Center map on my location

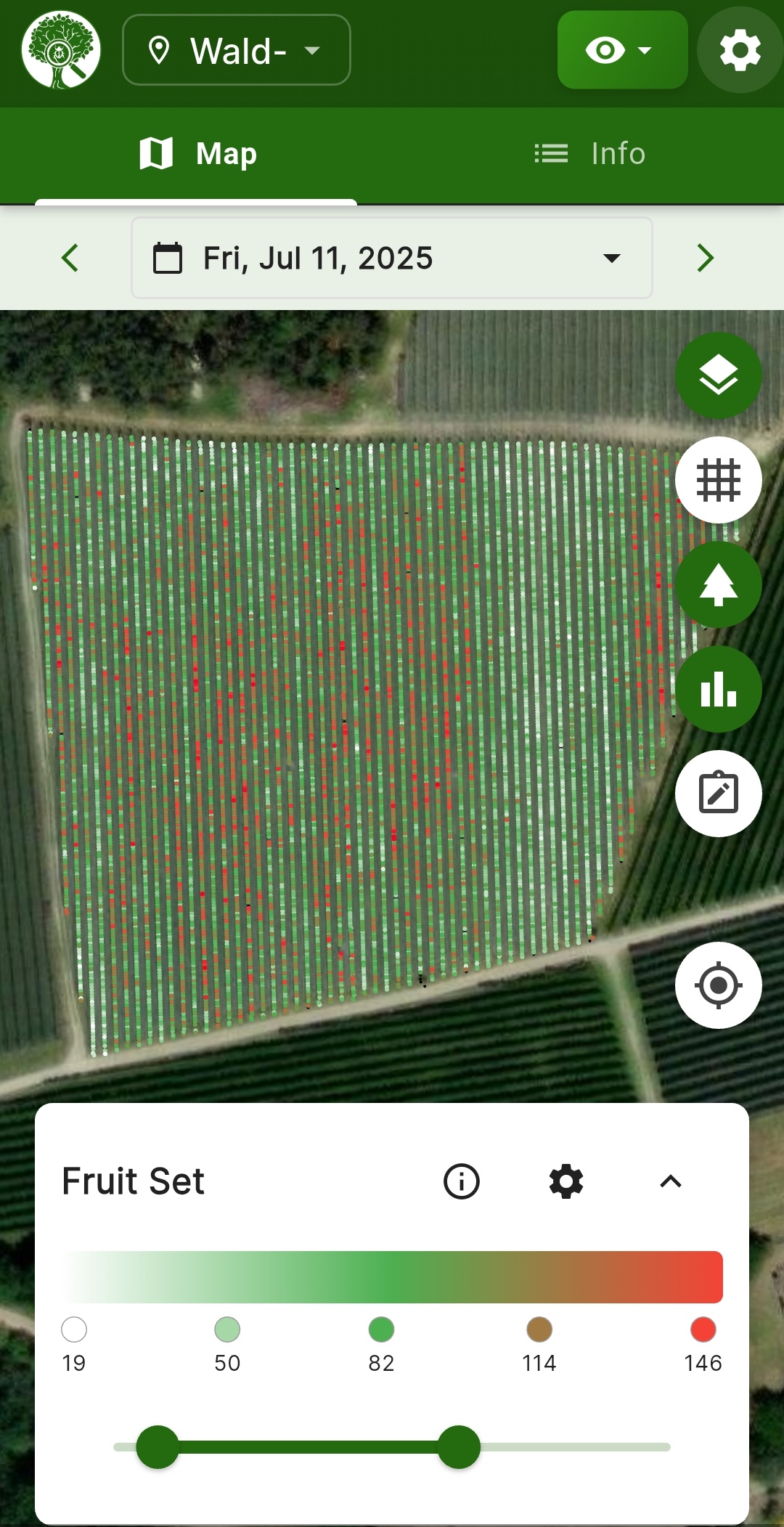click(x=718, y=985)
